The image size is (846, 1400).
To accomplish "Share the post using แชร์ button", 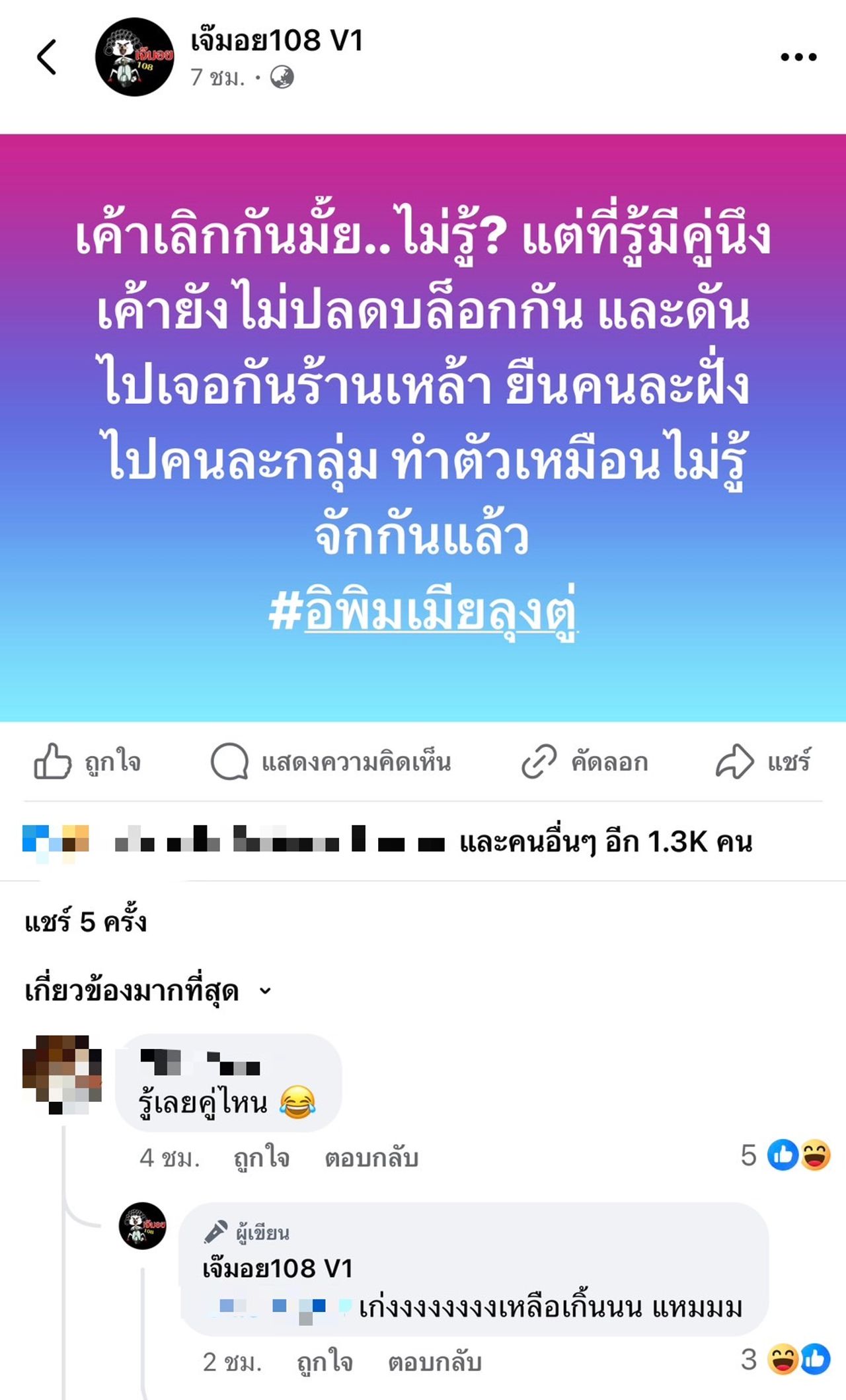I will tap(763, 762).
